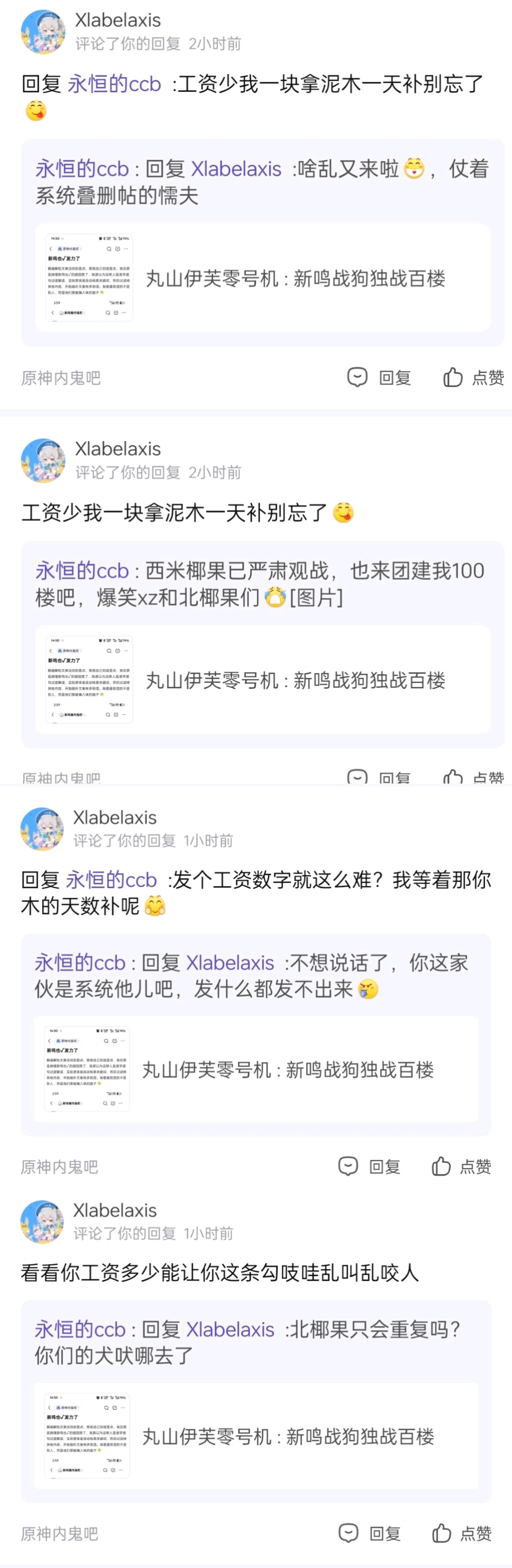This screenshot has width=512, height=1568.
Task: Open the 新鸣战狗独战百楼 post card under "北椰果只会重复吗"
Action: (x=255, y=1437)
